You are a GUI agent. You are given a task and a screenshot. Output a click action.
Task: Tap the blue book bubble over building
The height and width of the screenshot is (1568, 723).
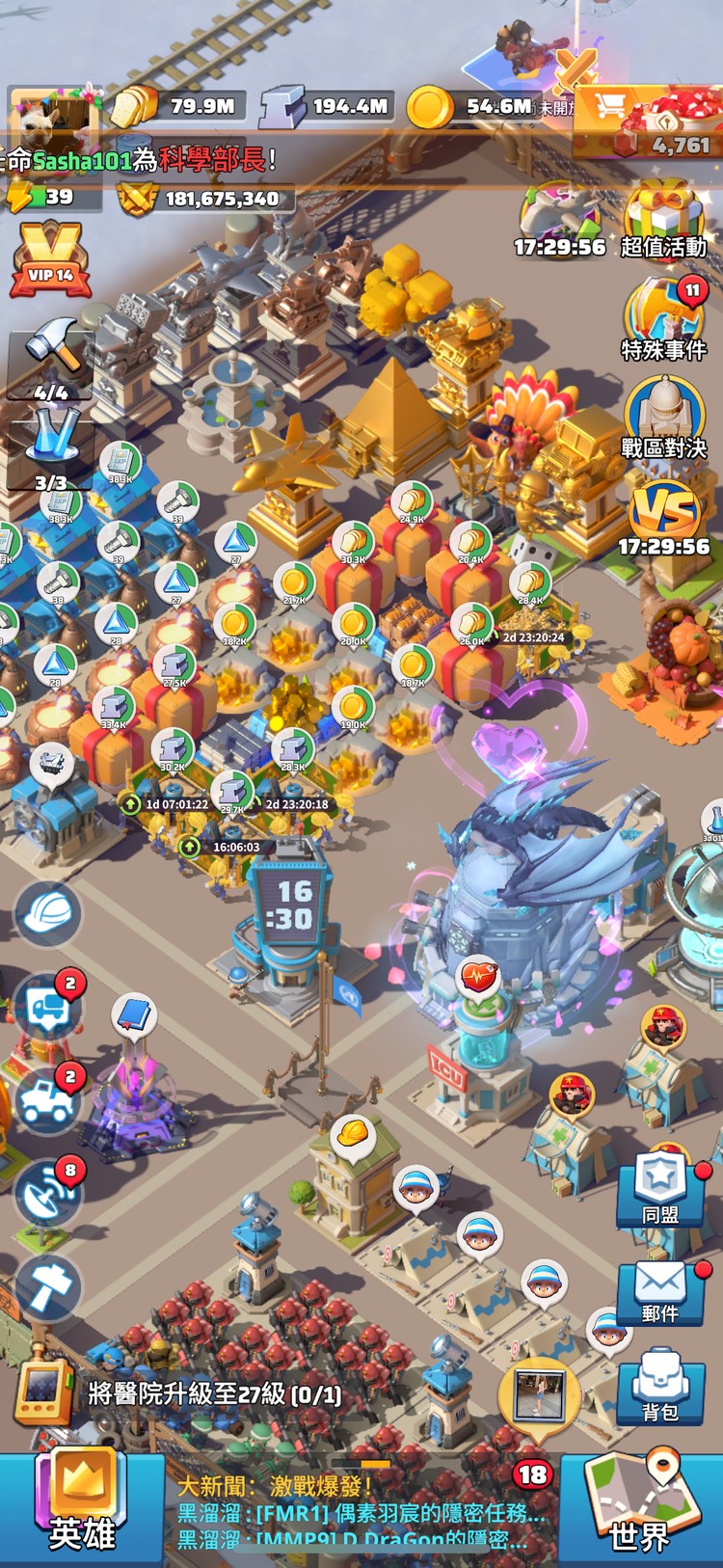pyautogui.click(x=134, y=1014)
